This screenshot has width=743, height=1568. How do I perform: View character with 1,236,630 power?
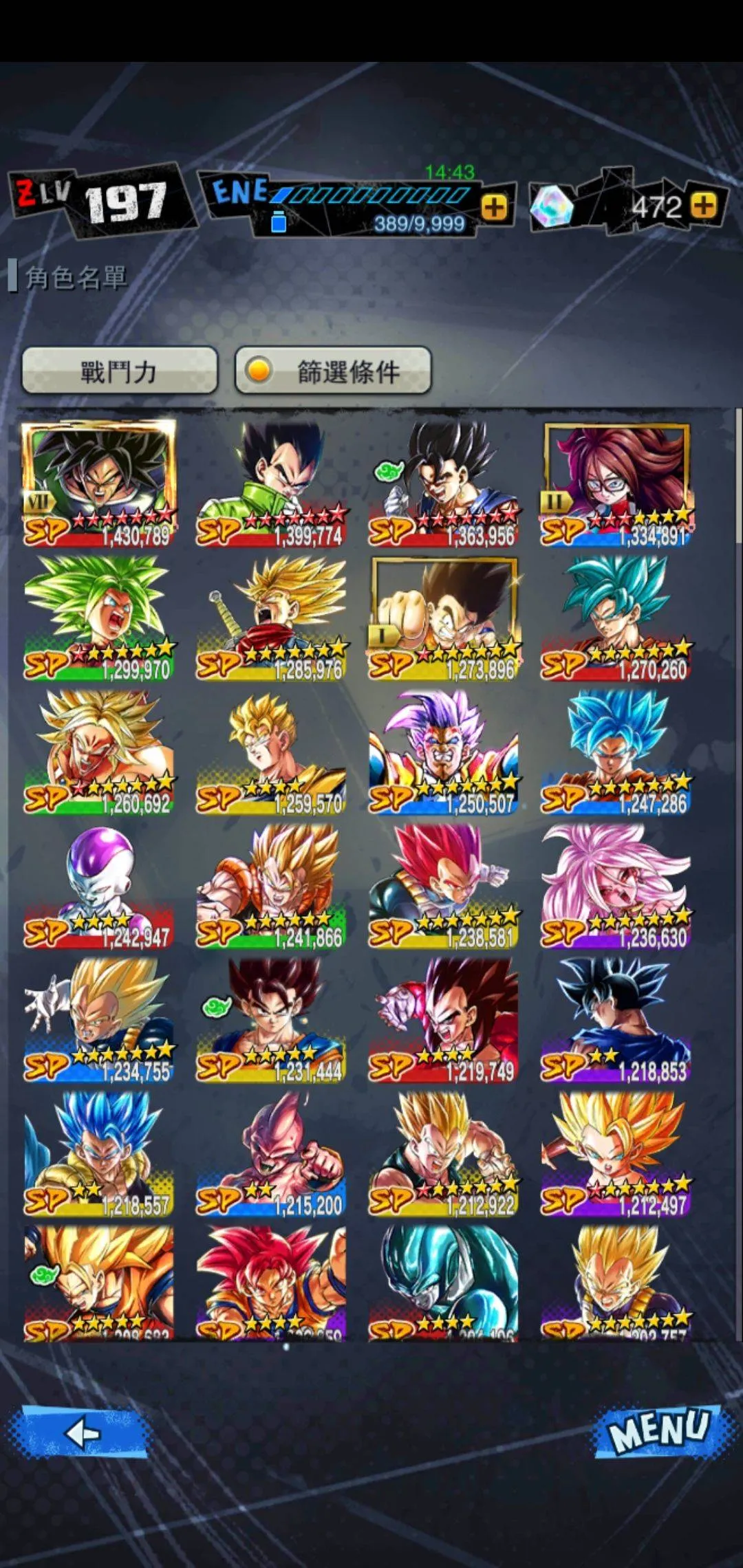coord(616,885)
